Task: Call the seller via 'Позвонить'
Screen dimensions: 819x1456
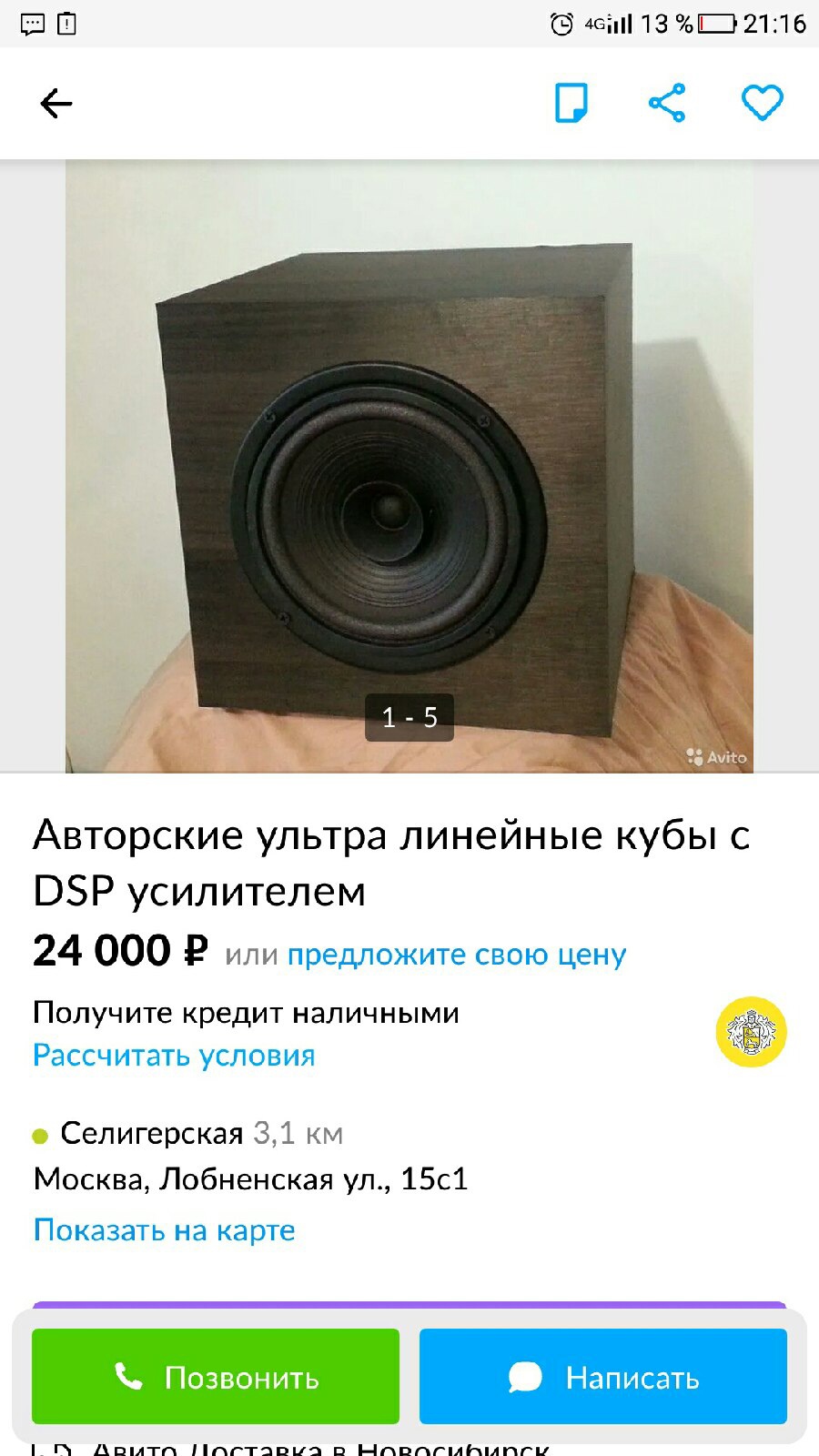Action: tap(216, 1377)
